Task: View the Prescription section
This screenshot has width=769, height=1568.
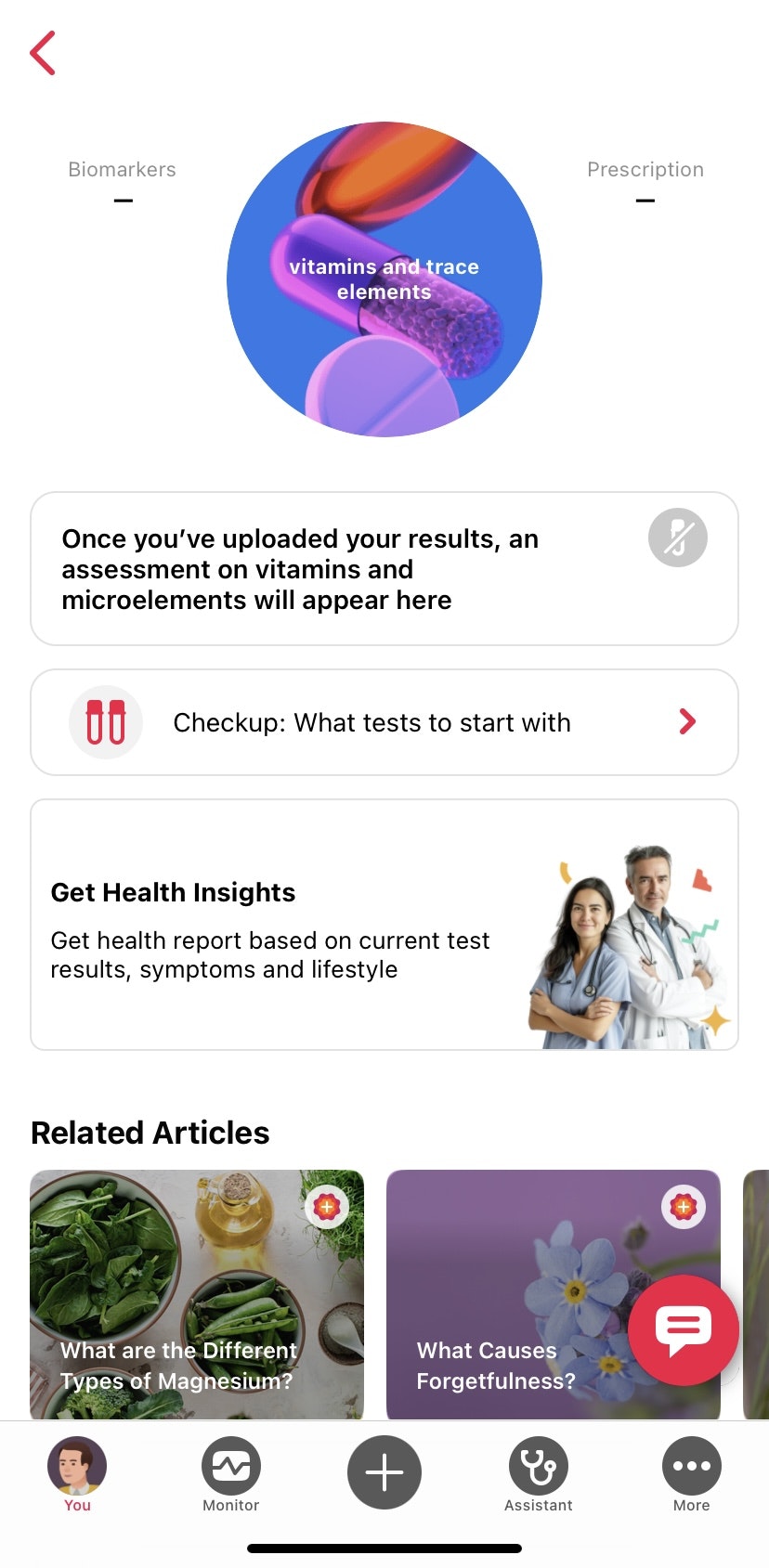Action: click(x=645, y=181)
